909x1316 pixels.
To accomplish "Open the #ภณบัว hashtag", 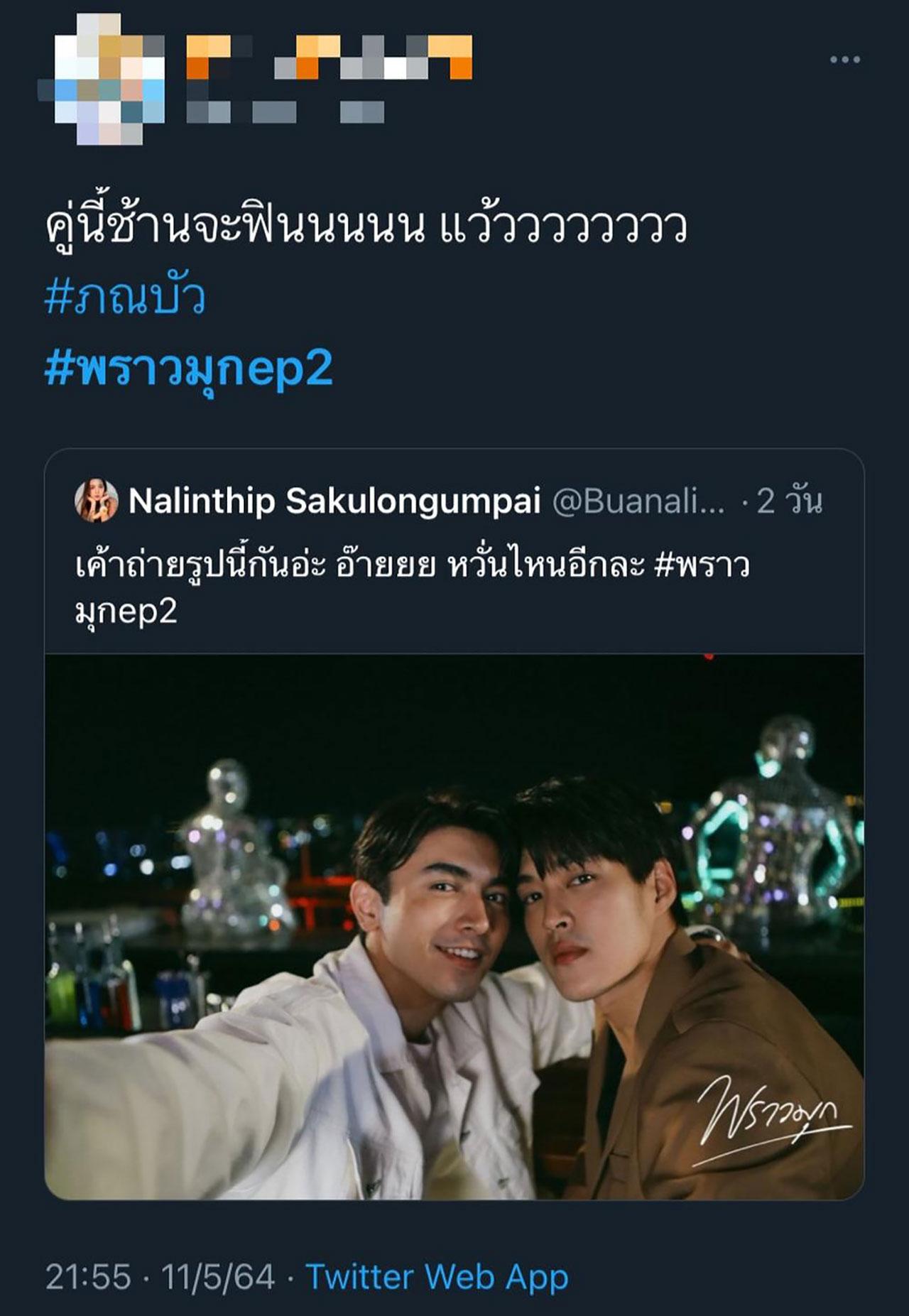I will coord(125,298).
